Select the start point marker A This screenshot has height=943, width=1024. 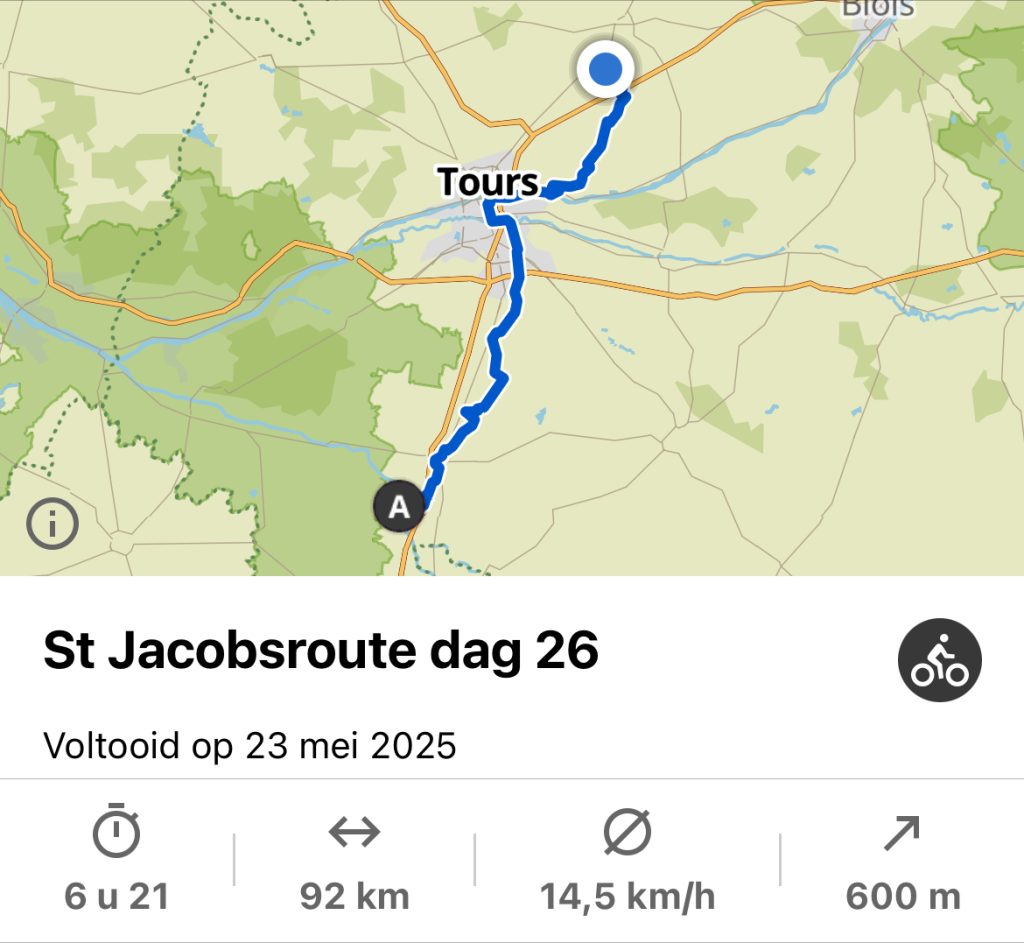click(x=398, y=506)
